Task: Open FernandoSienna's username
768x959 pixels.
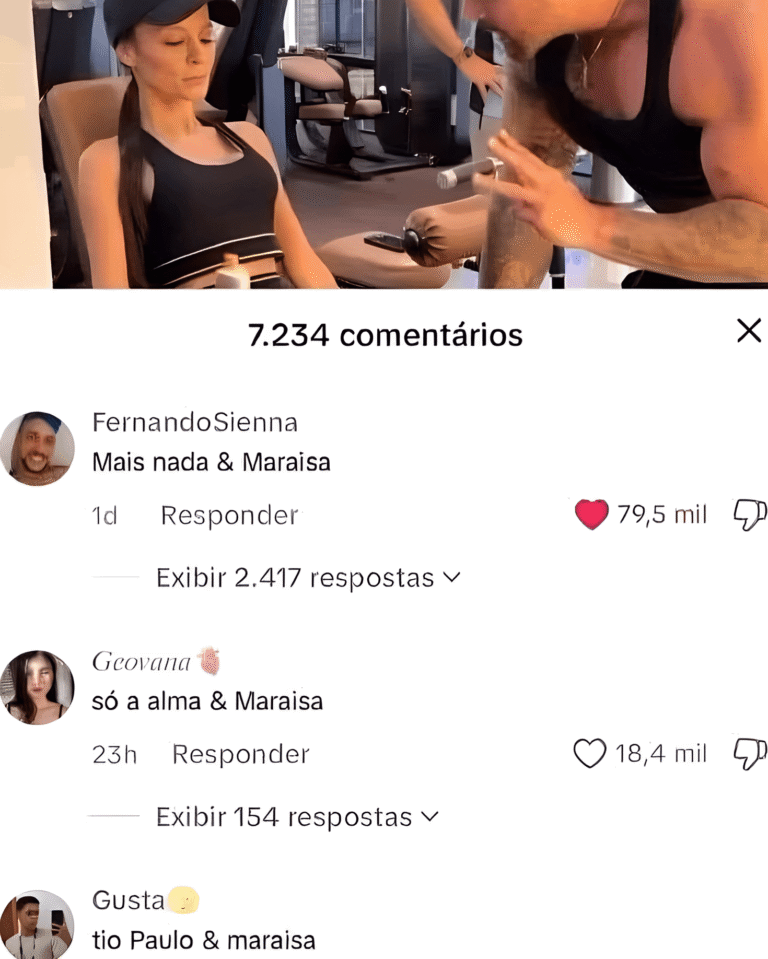Action: pyautogui.click(x=195, y=423)
